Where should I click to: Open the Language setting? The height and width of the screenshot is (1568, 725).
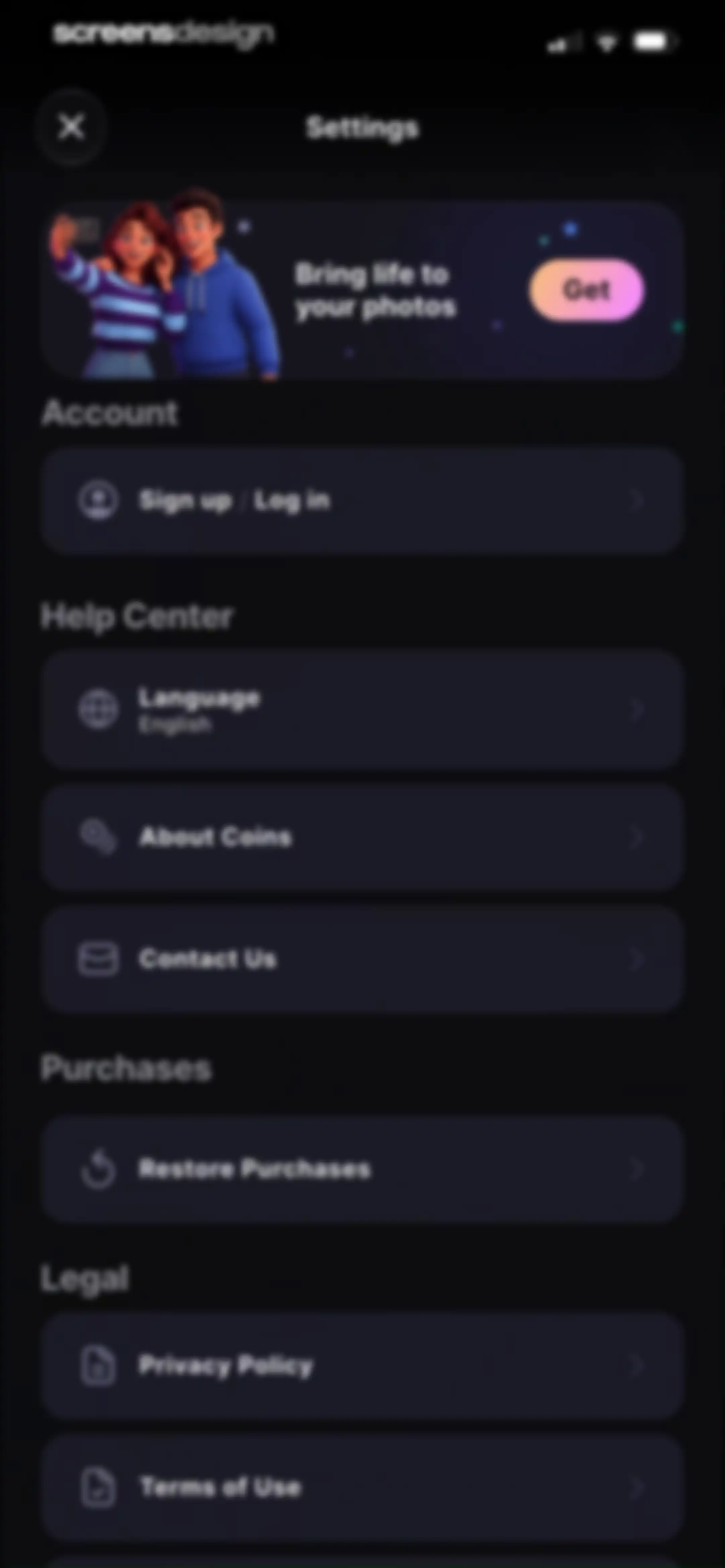[362, 709]
